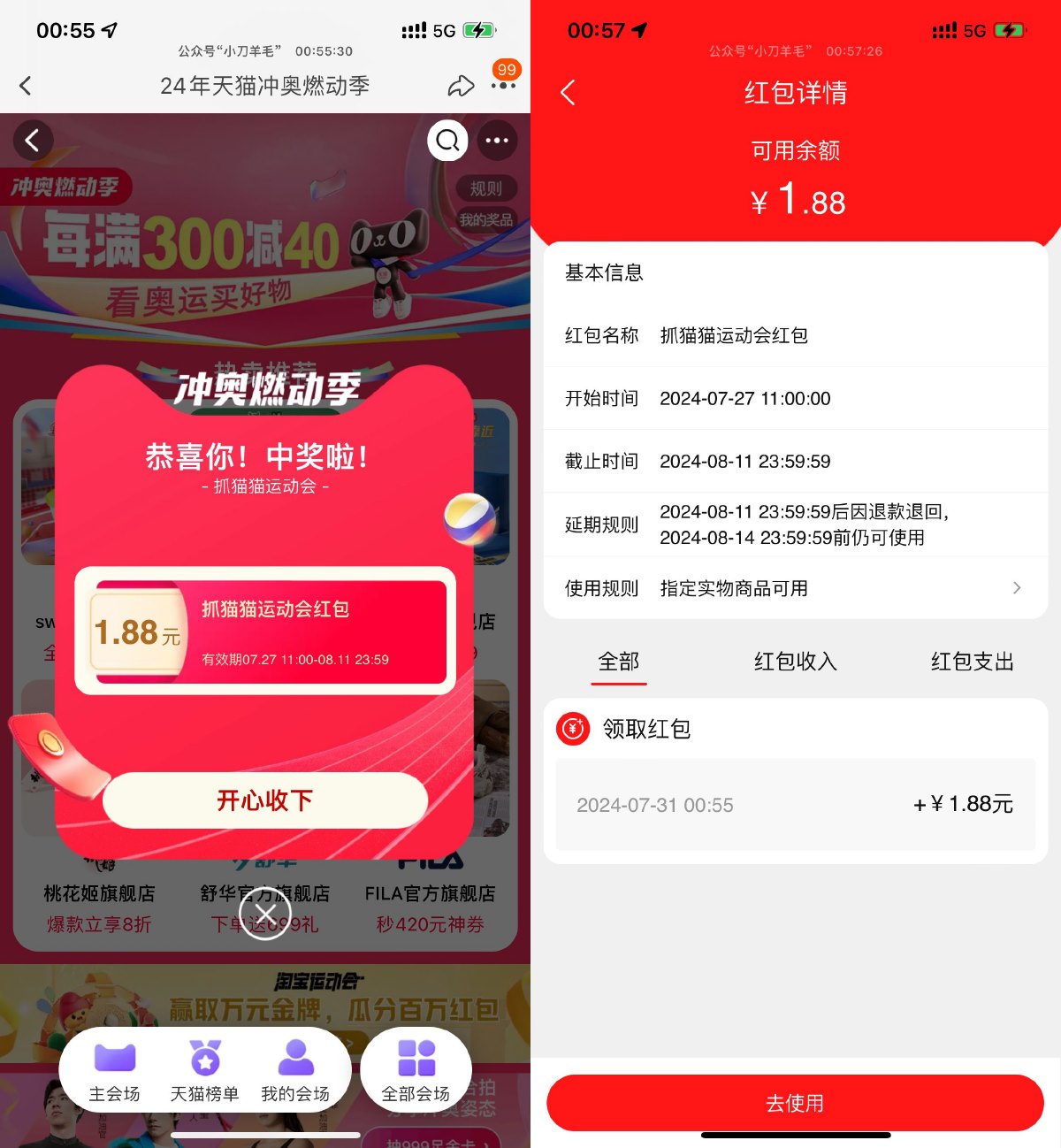
Task: Switch to 红包支出 tab
Action: pyautogui.click(x=972, y=662)
